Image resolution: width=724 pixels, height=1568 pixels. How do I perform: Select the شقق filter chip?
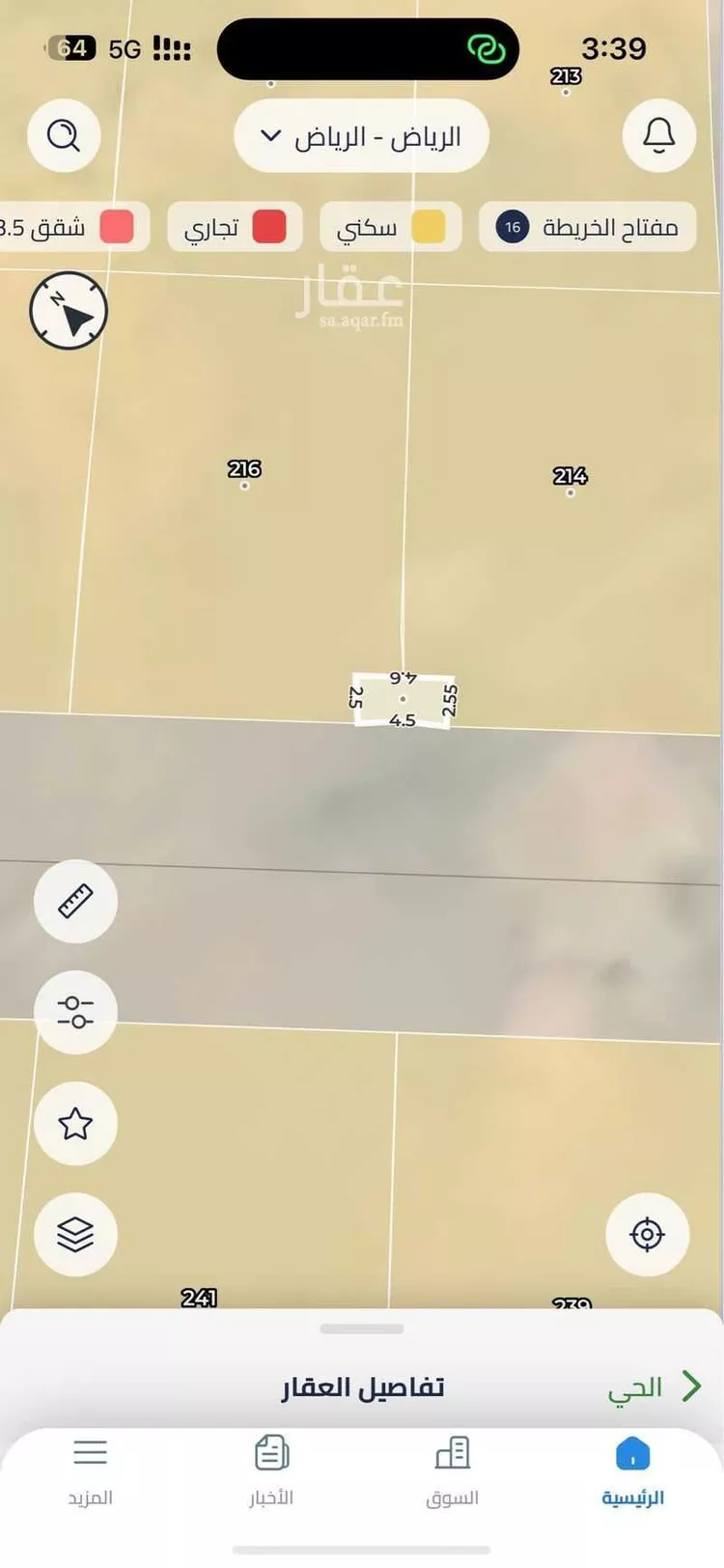(72, 228)
